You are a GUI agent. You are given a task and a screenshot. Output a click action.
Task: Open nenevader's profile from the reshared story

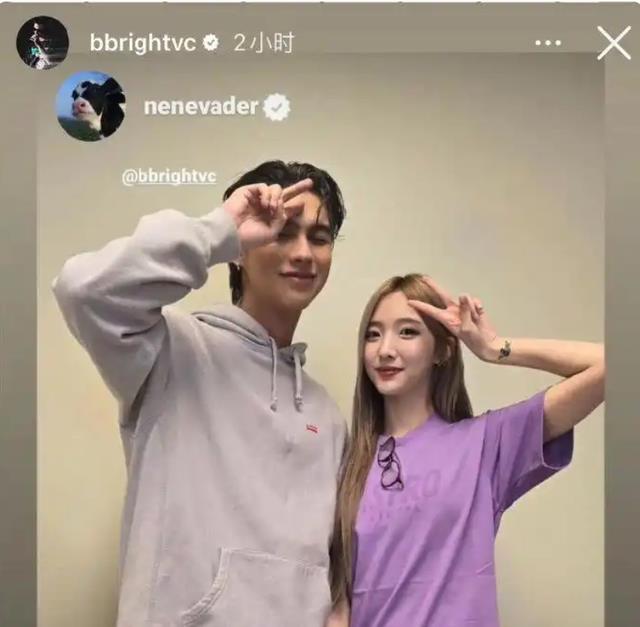[201, 106]
